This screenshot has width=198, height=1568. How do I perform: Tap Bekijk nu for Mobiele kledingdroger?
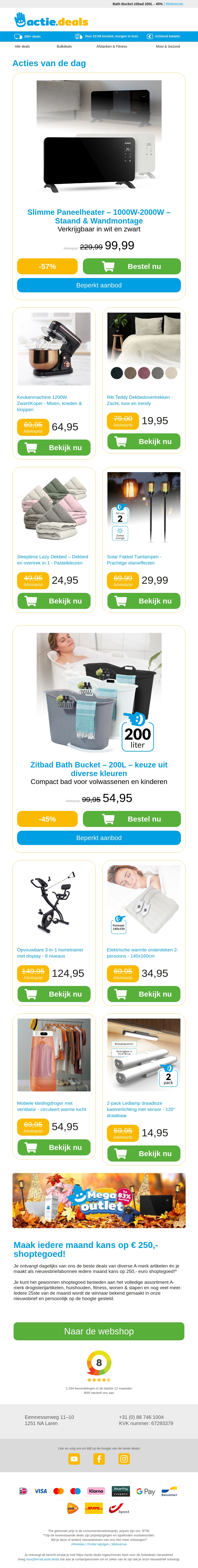pyautogui.click(x=54, y=1147)
